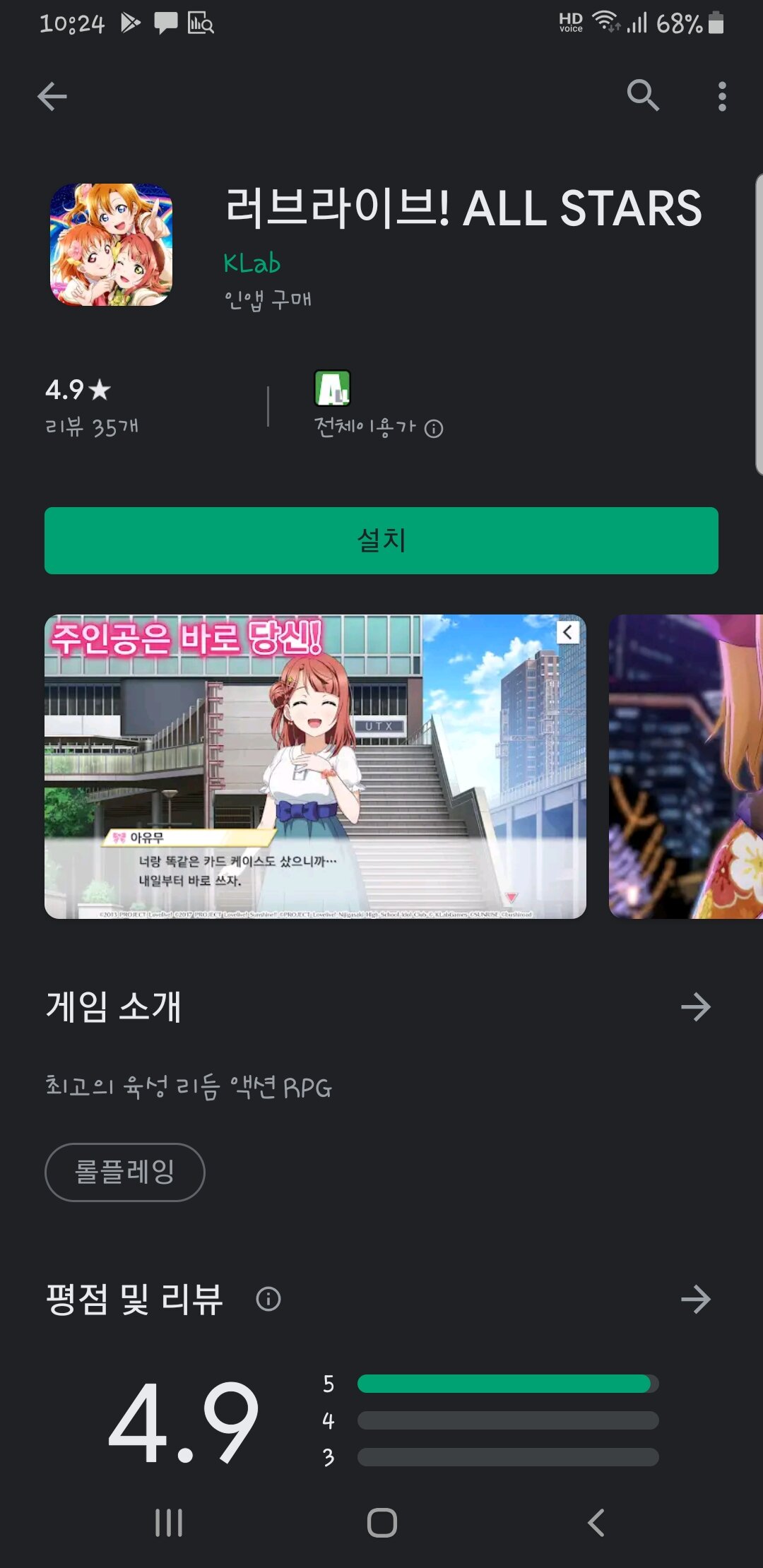Tap info icon beside 평점 및 리뷰

[x=268, y=1299]
